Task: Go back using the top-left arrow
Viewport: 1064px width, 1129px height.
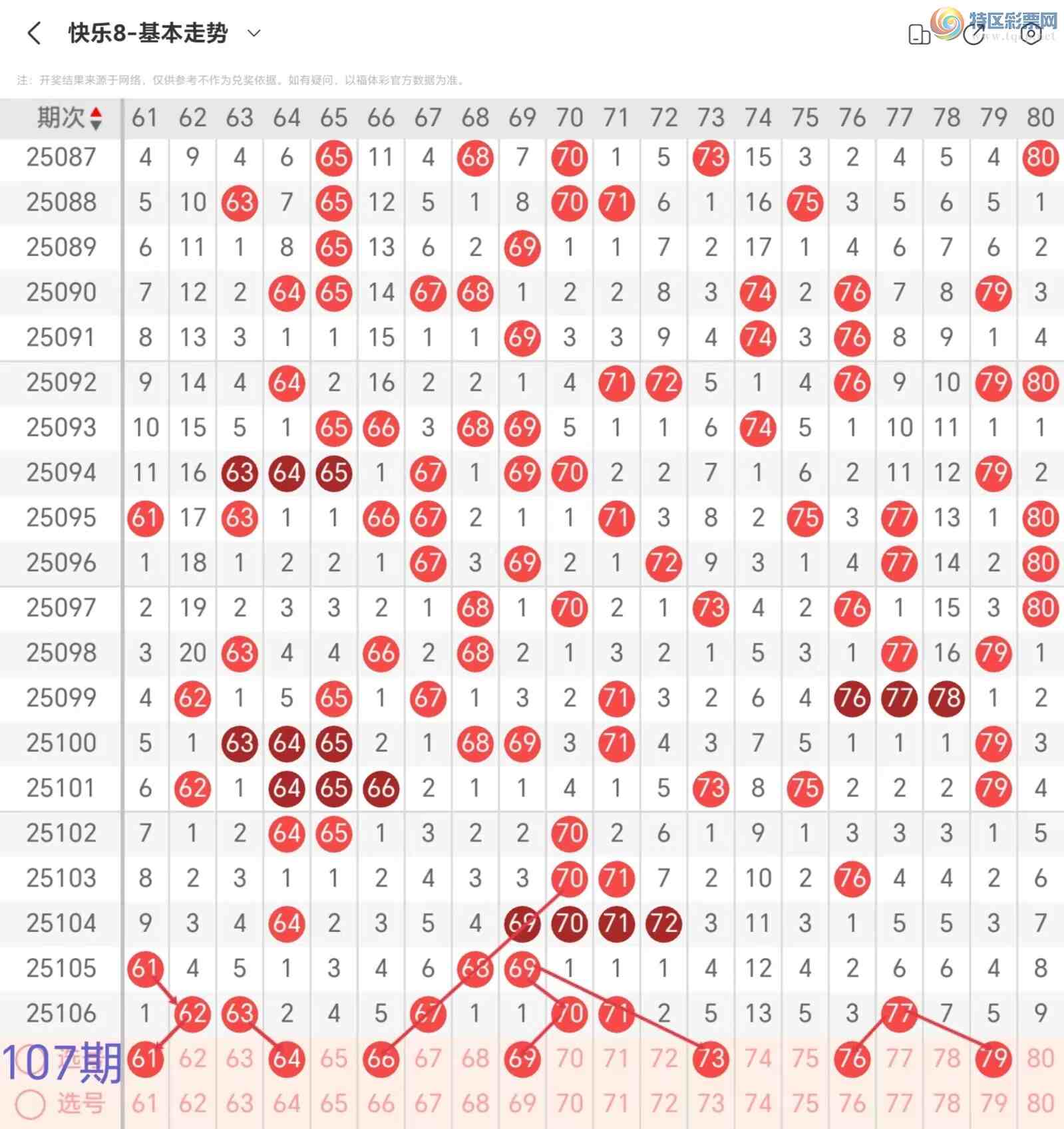Action: click(x=35, y=33)
